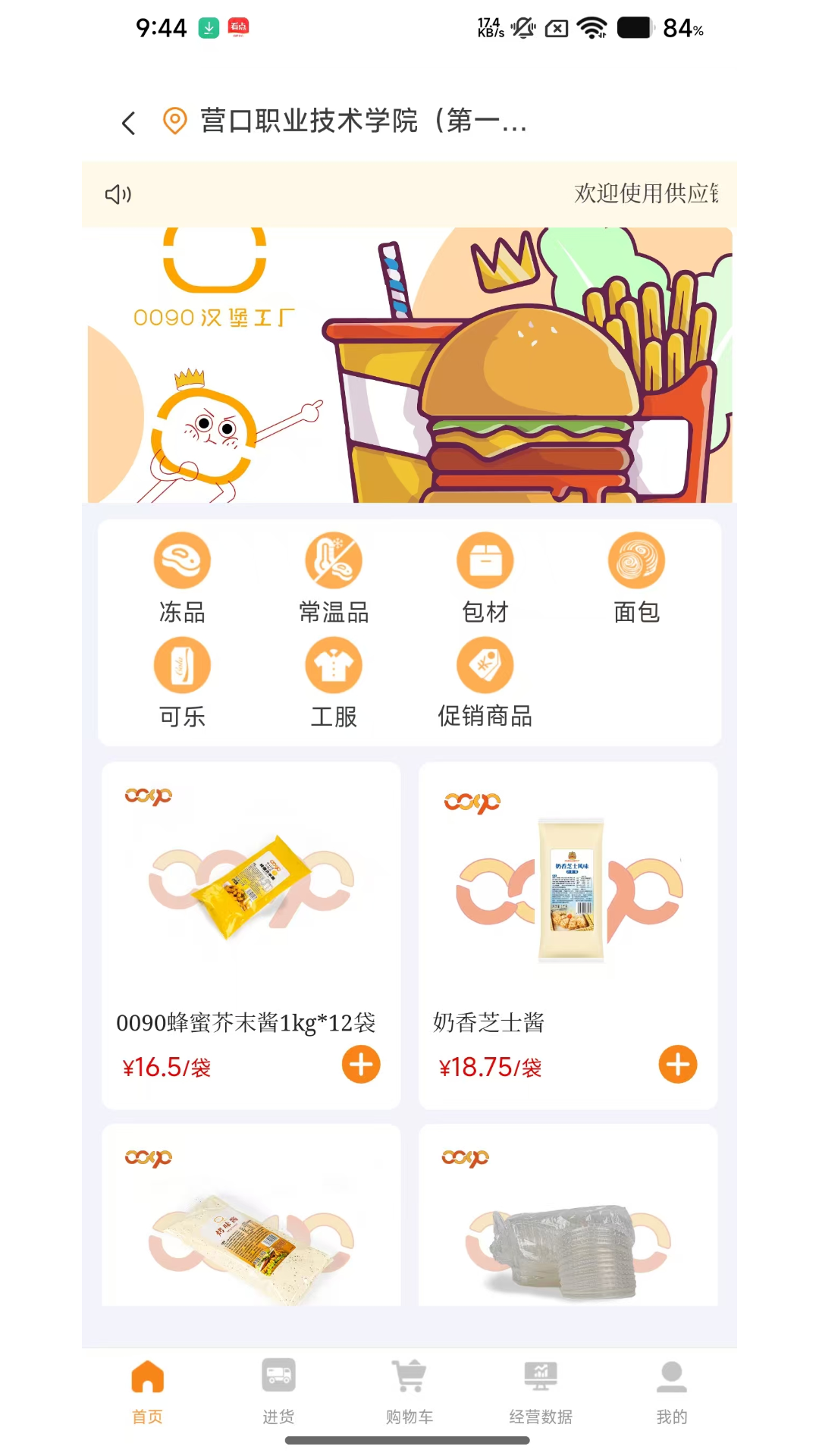Tap the burger promotional banner
Viewport: 819px width, 1456px height.
[x=409, y=366]
